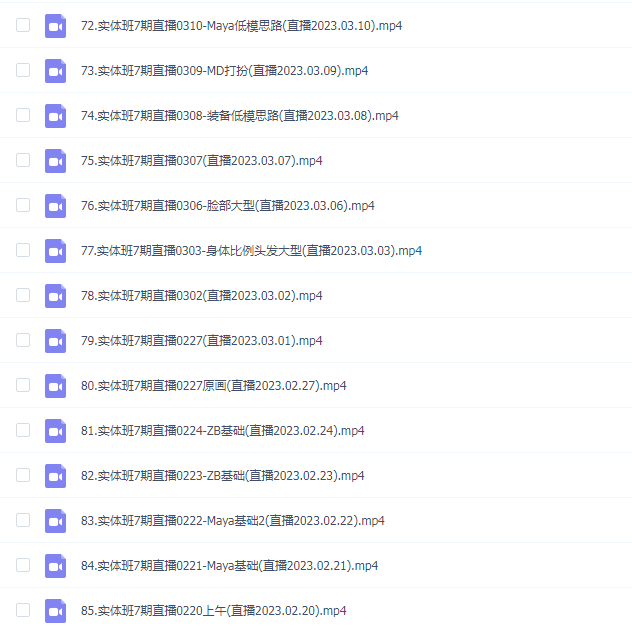Open file 74 装备低模思路 video
The height and width of the screenshot is (630, 632).
pos(239,115)
